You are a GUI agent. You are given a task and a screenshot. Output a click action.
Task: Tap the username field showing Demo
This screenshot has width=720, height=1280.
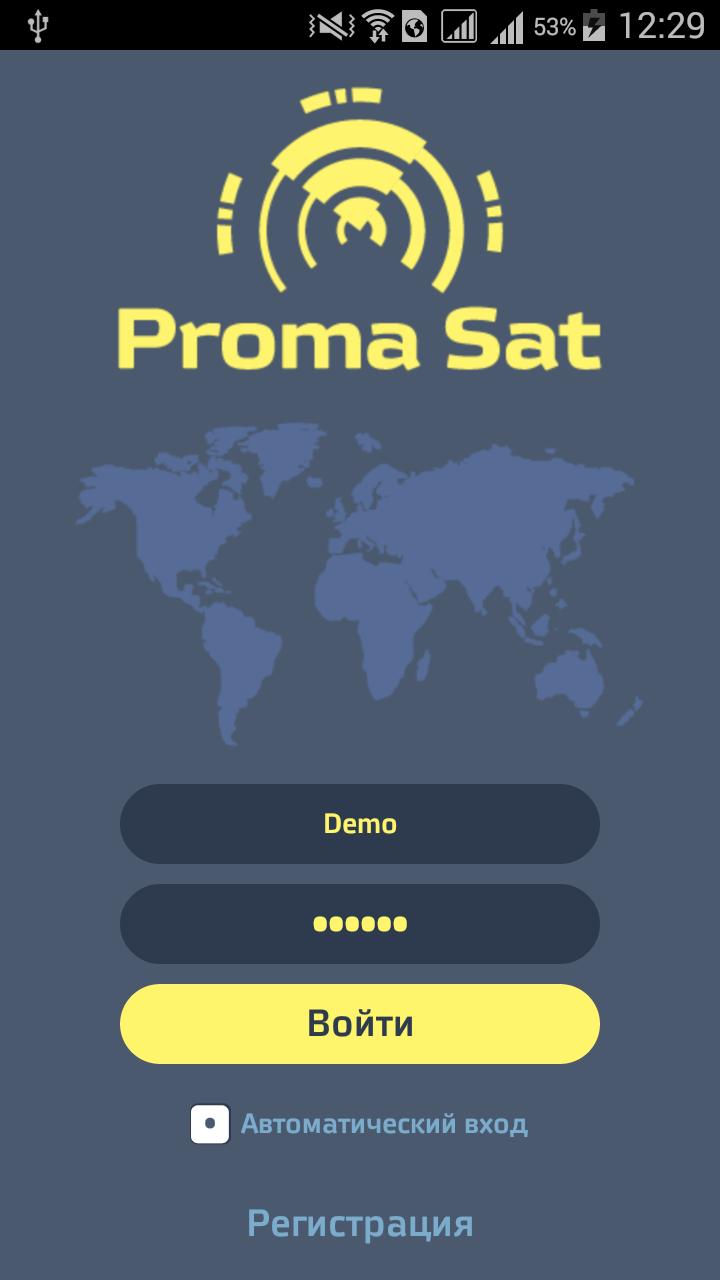tap(360, 824)
